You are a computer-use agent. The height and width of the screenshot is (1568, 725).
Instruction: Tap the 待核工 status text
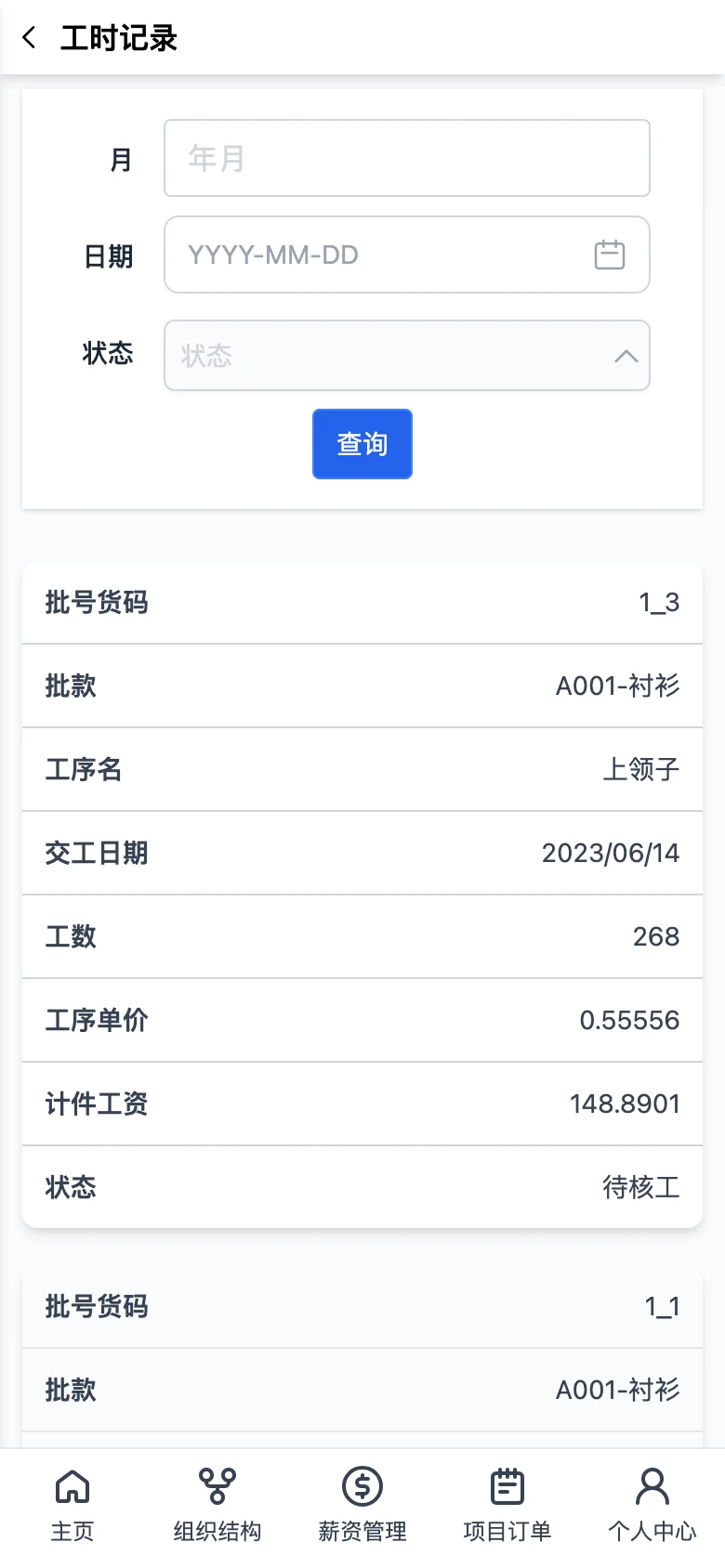click(x=642, y=1186)
